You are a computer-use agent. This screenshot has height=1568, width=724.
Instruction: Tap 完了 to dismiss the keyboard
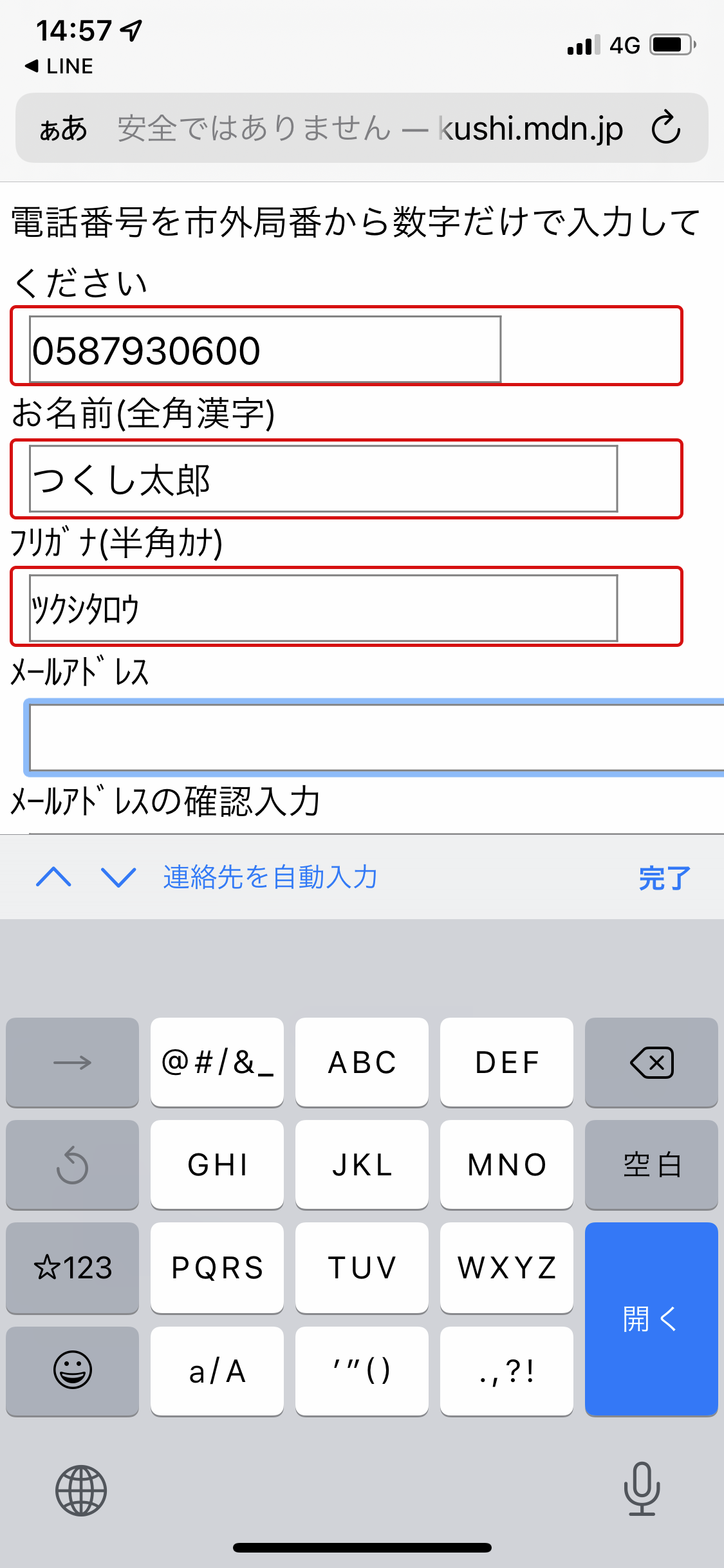click(665, 878)
